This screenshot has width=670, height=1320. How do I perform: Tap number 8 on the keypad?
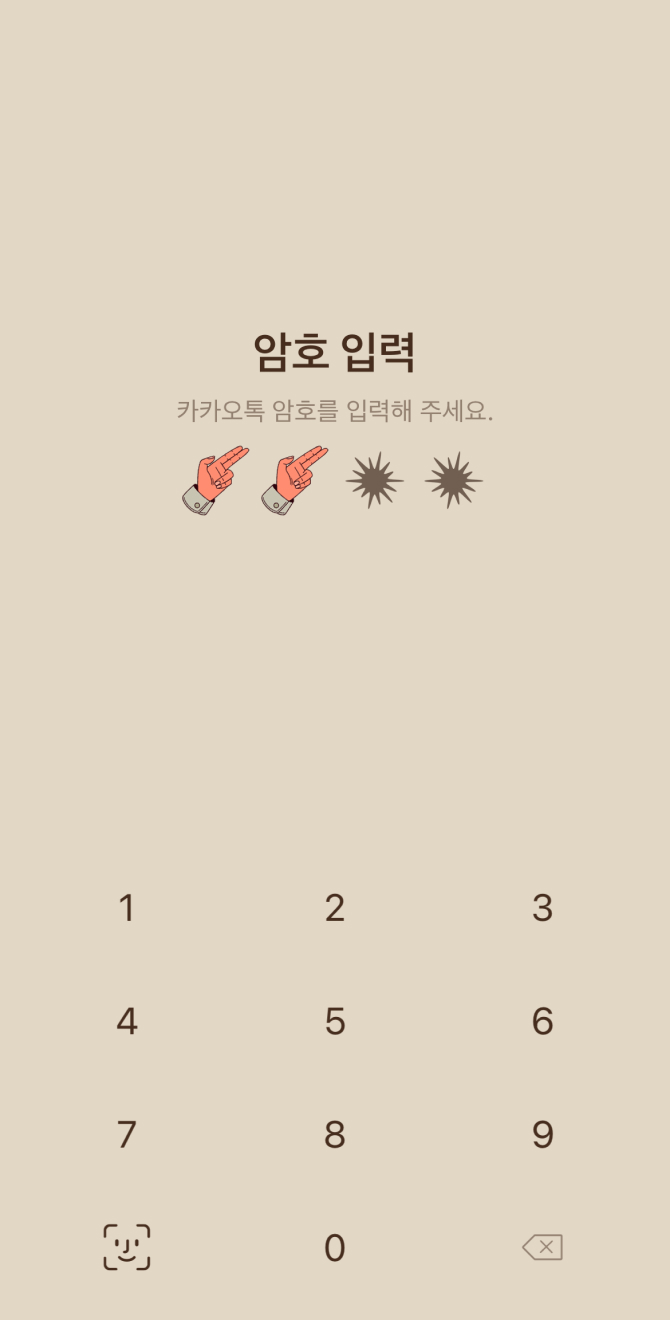click(335, 1135)
